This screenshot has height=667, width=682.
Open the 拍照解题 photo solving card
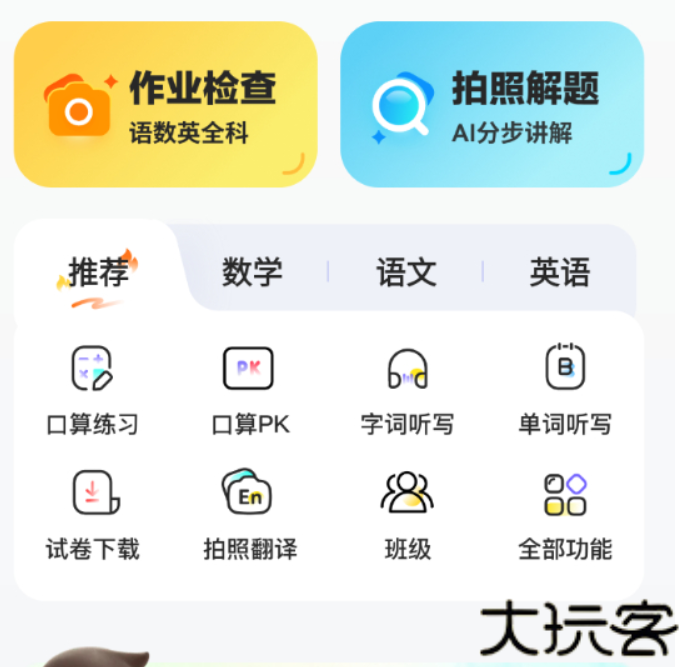pyautogui.click(x=491, y=105)
